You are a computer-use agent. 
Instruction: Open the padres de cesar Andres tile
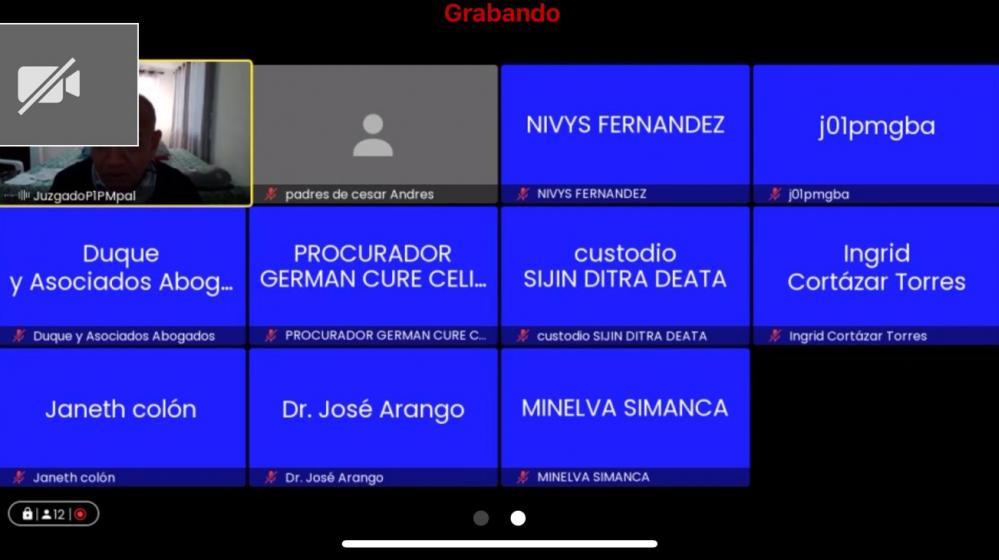[x=374, y=134]
